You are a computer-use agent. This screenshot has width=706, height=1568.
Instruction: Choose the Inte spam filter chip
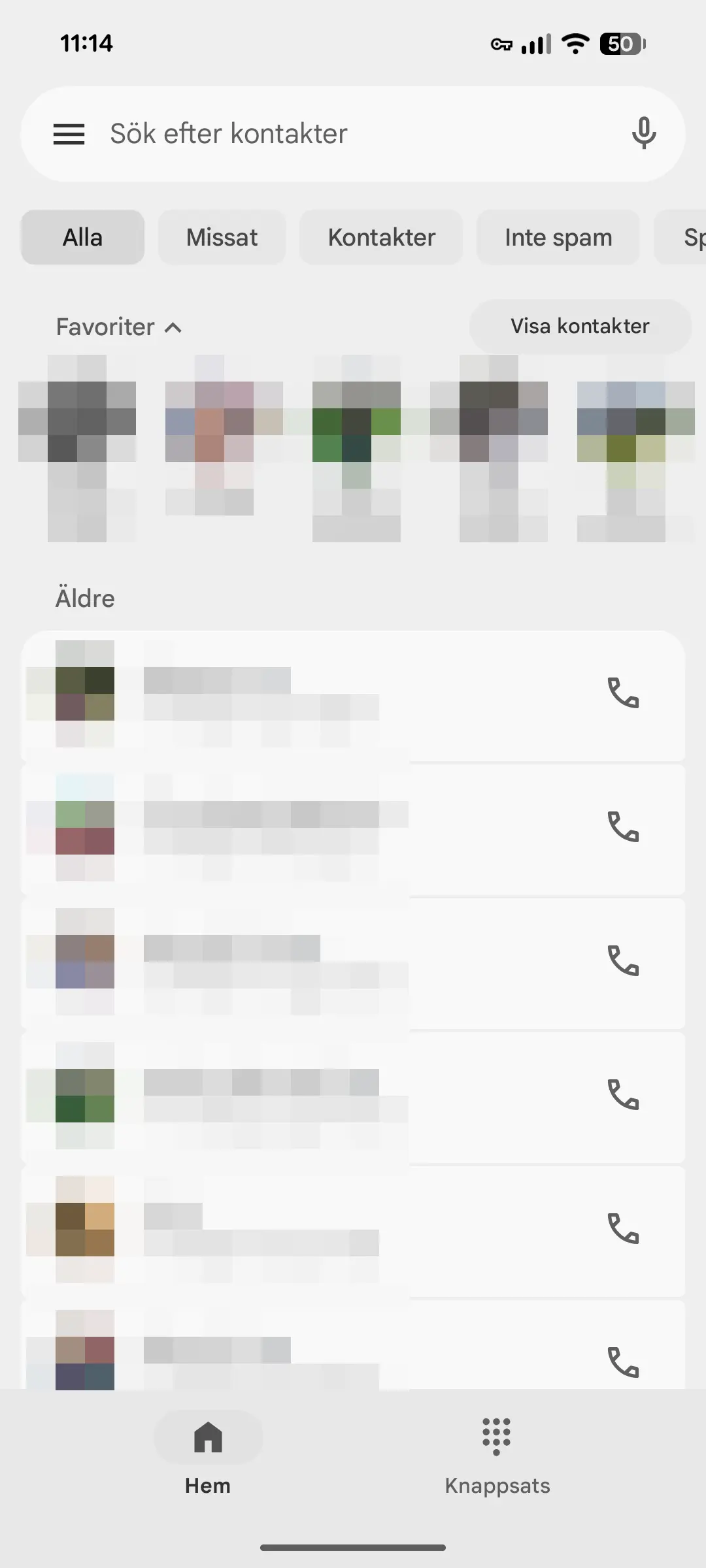click(x=558, y=237)
